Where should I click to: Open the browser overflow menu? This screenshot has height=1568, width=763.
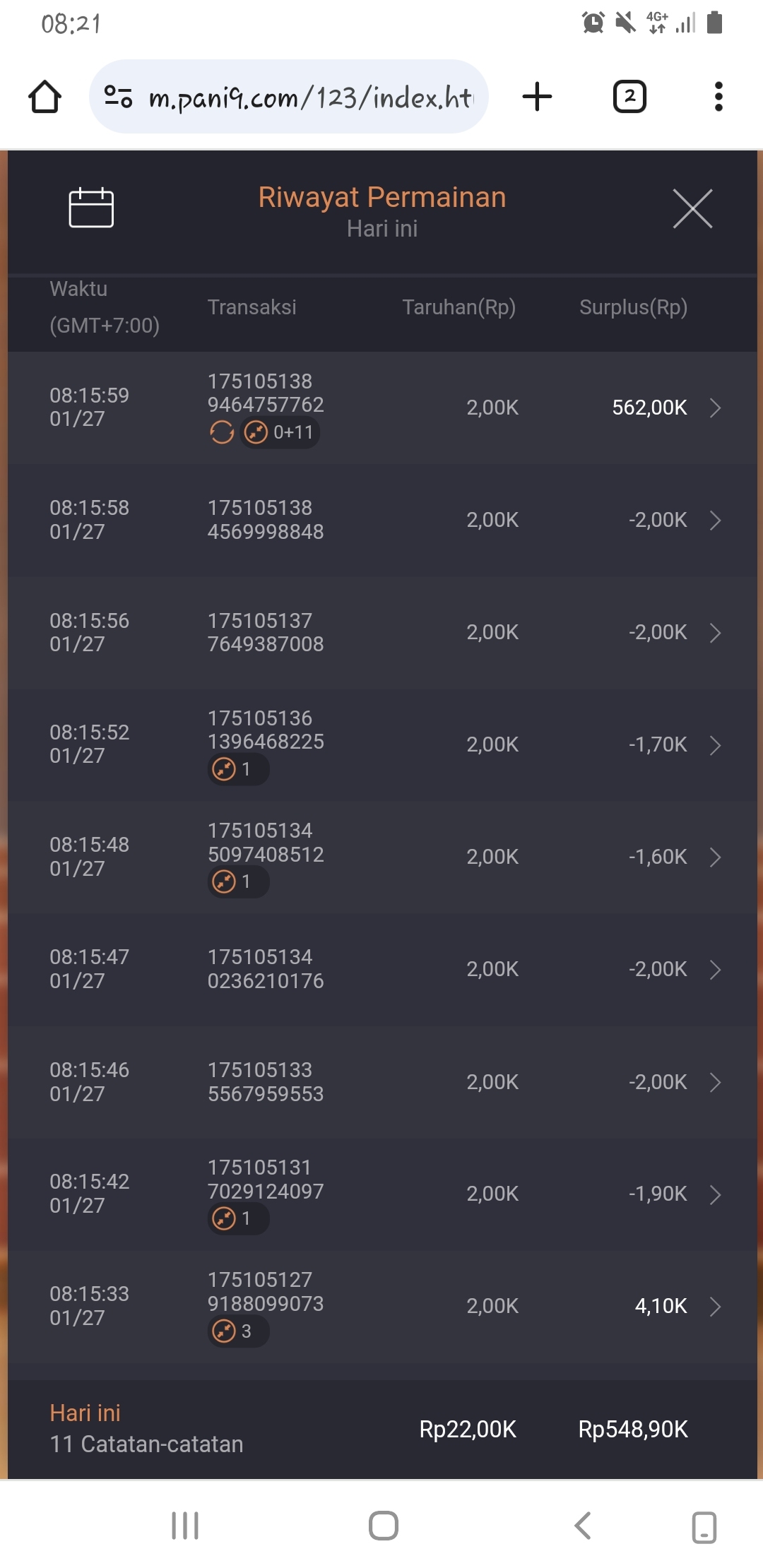coord(718,97)
